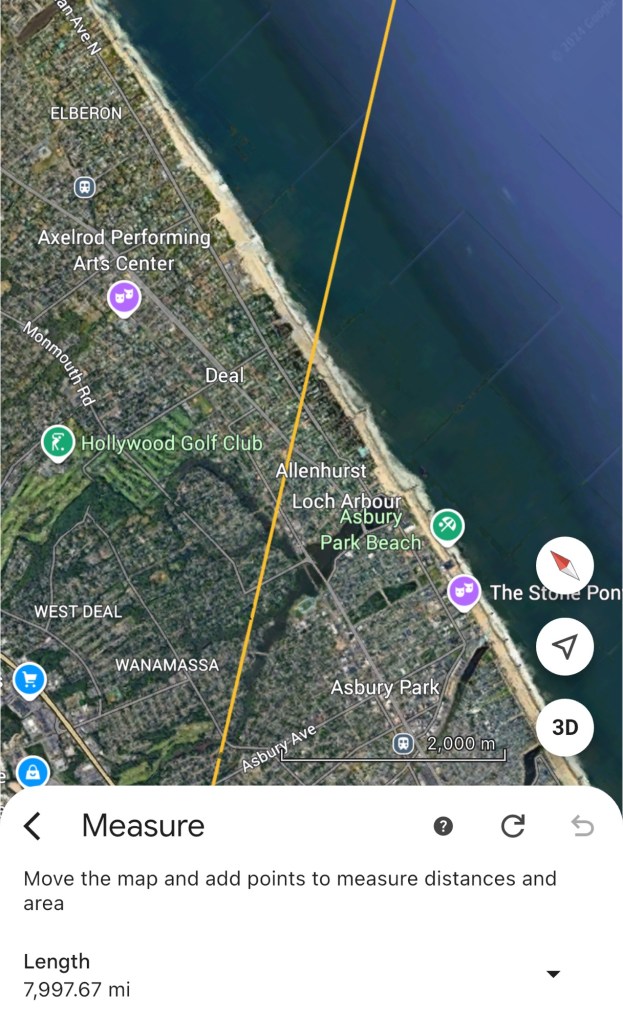
Task: Open the Elberon train station marker
Action: click(x=85, y=187)
